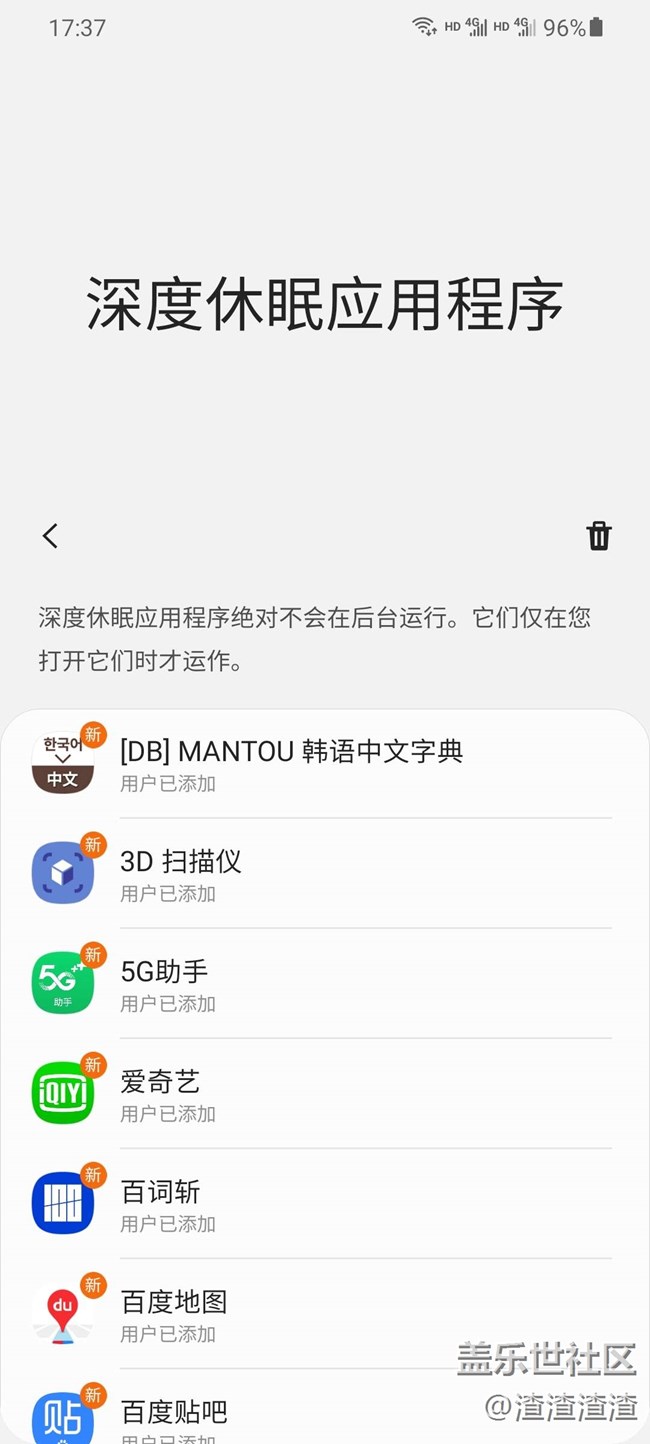Image resolution: width=650 pixels, height=1444 pixels.
Task: Select the 3D 扫描仪 app row
Action: coord(325,873)
